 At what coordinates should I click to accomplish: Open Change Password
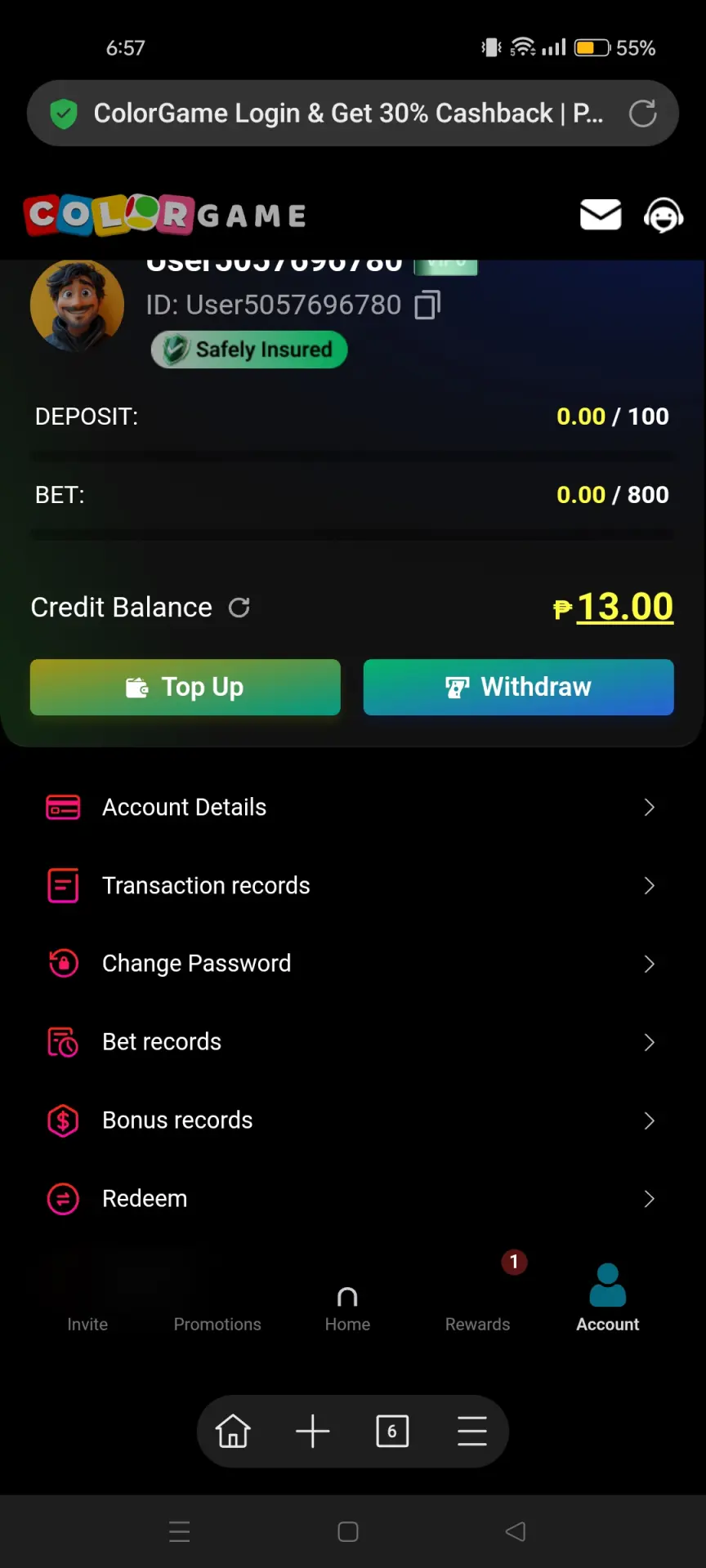353,964
